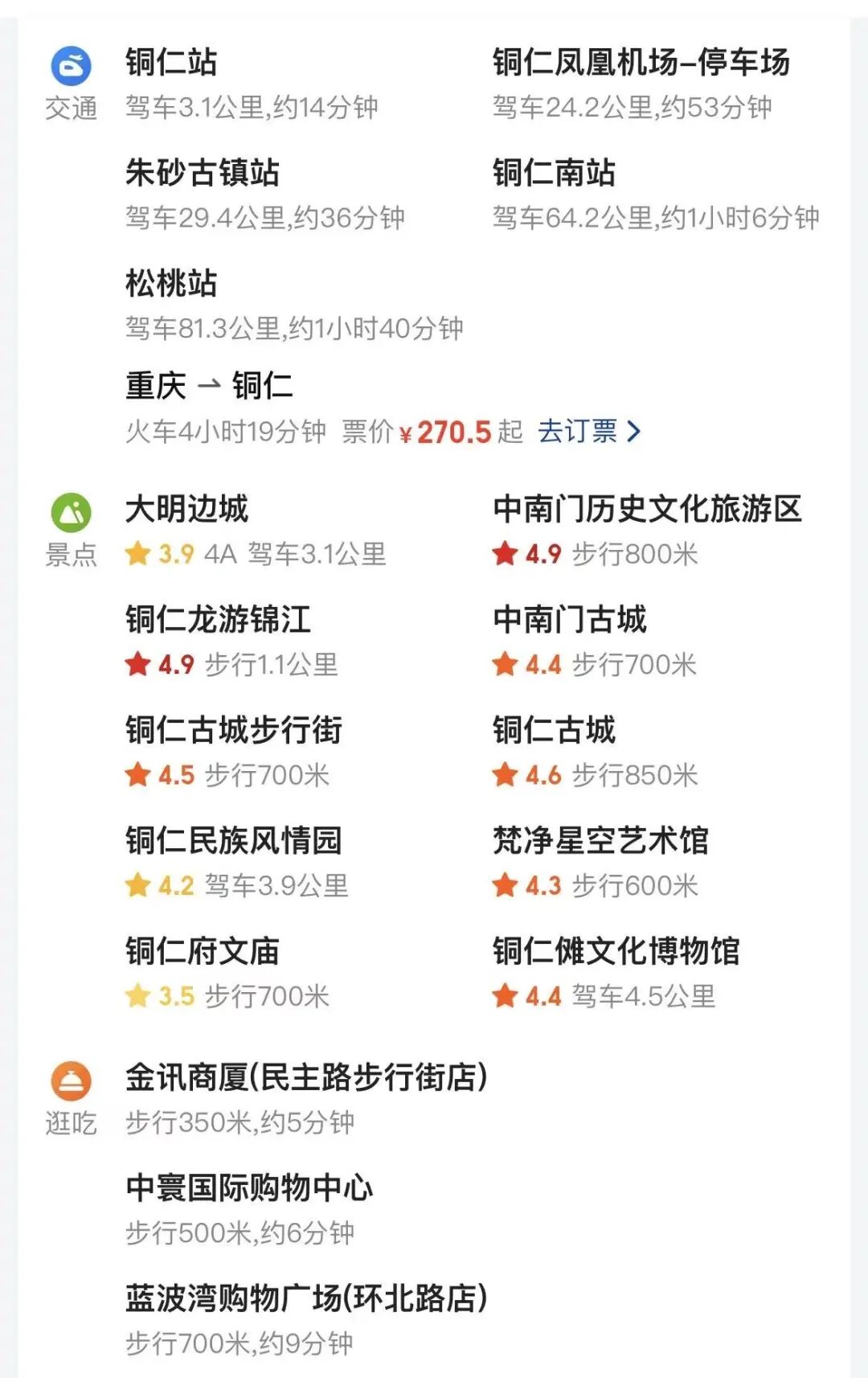View 中南门历史文化旅游区 attraction
Image resolution: width=868 pixels, height=1378 pixels.
647,509
